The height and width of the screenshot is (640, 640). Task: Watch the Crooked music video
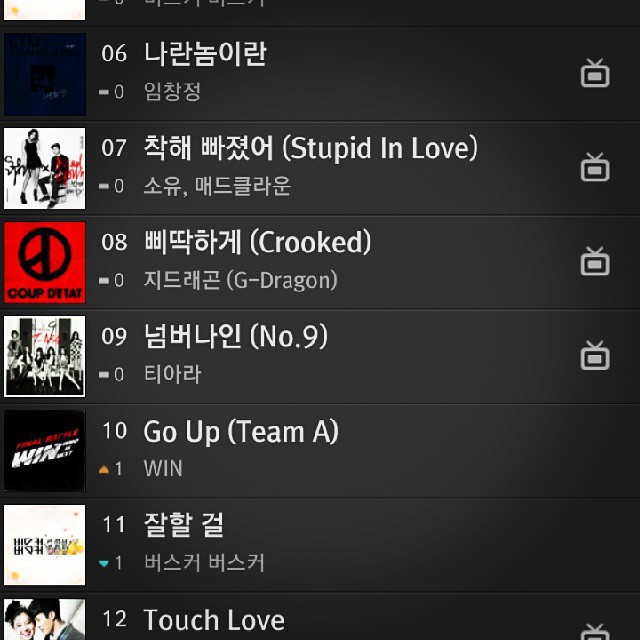pos(595,260)
